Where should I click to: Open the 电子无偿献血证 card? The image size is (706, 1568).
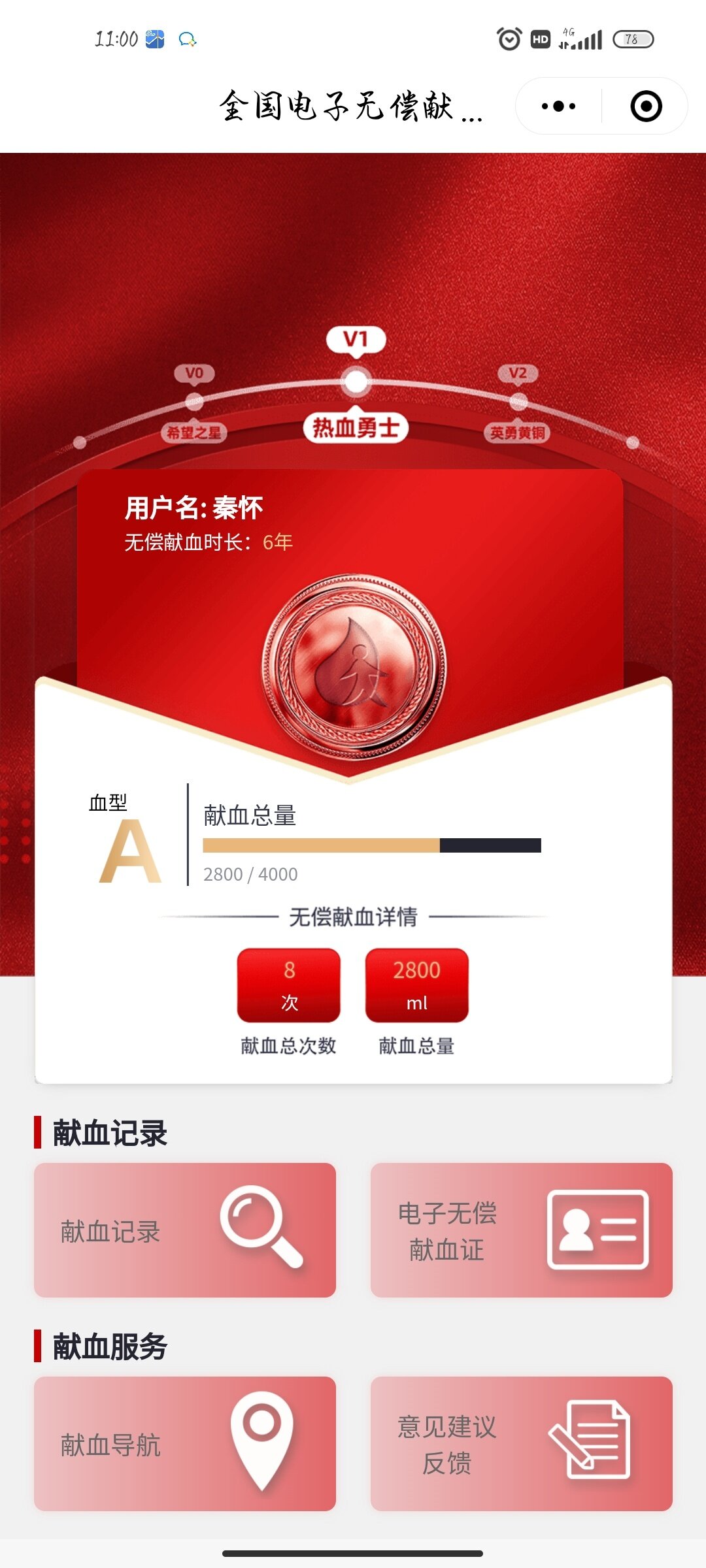coord(522,1230)
